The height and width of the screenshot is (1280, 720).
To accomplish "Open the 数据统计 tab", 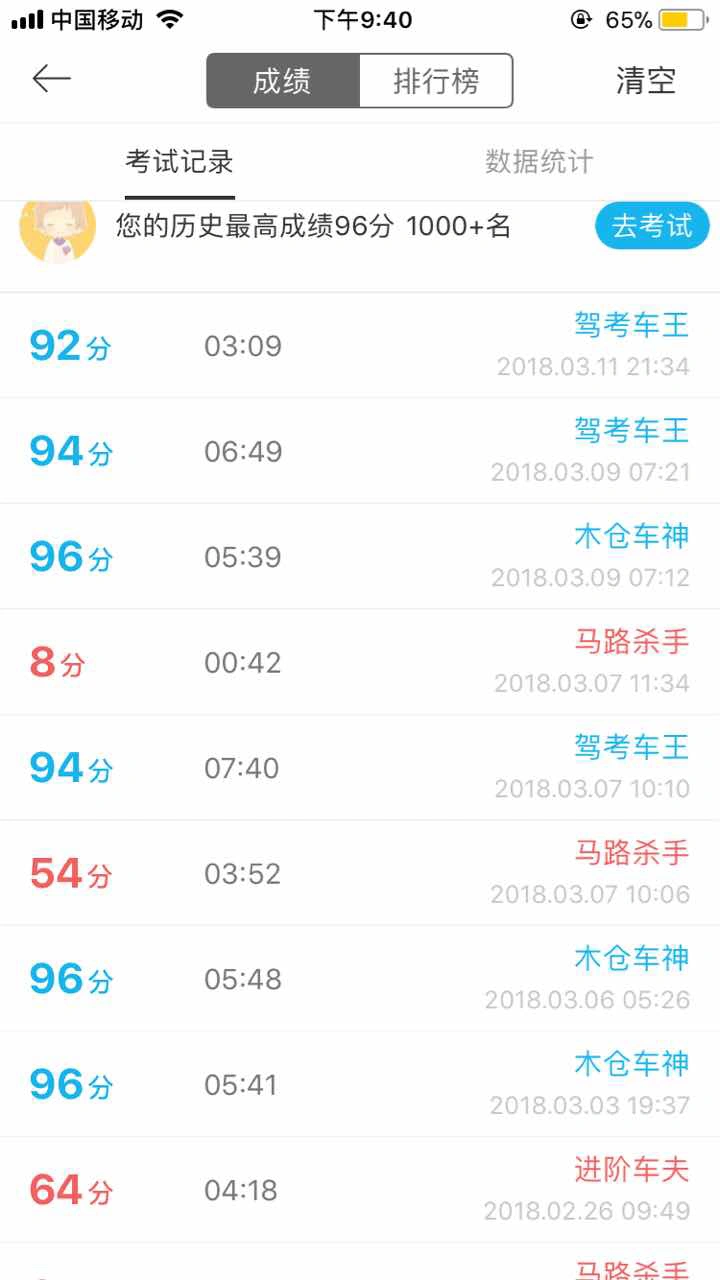I will 539,162.
